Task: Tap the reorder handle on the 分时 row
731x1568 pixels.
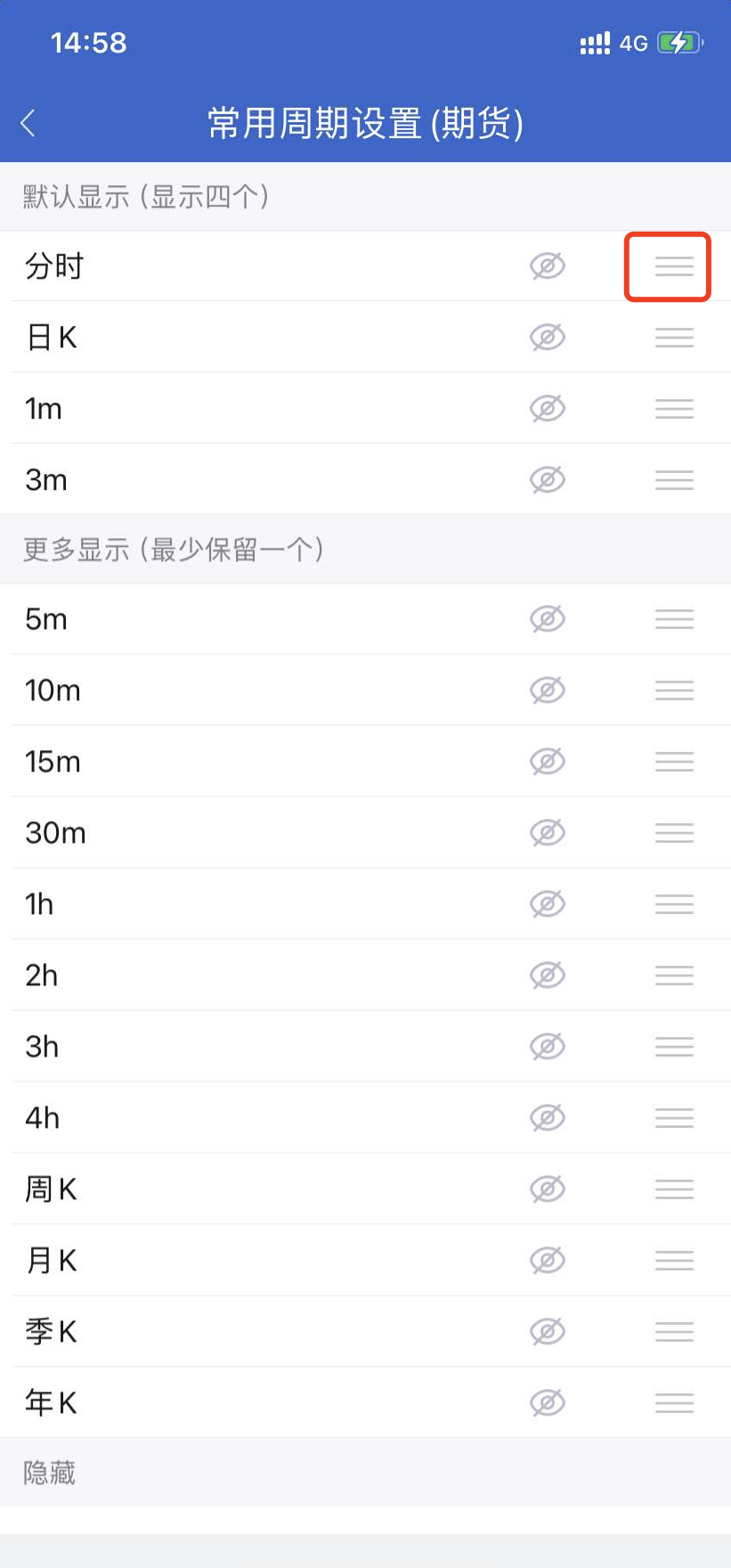Action: point(674,265)
